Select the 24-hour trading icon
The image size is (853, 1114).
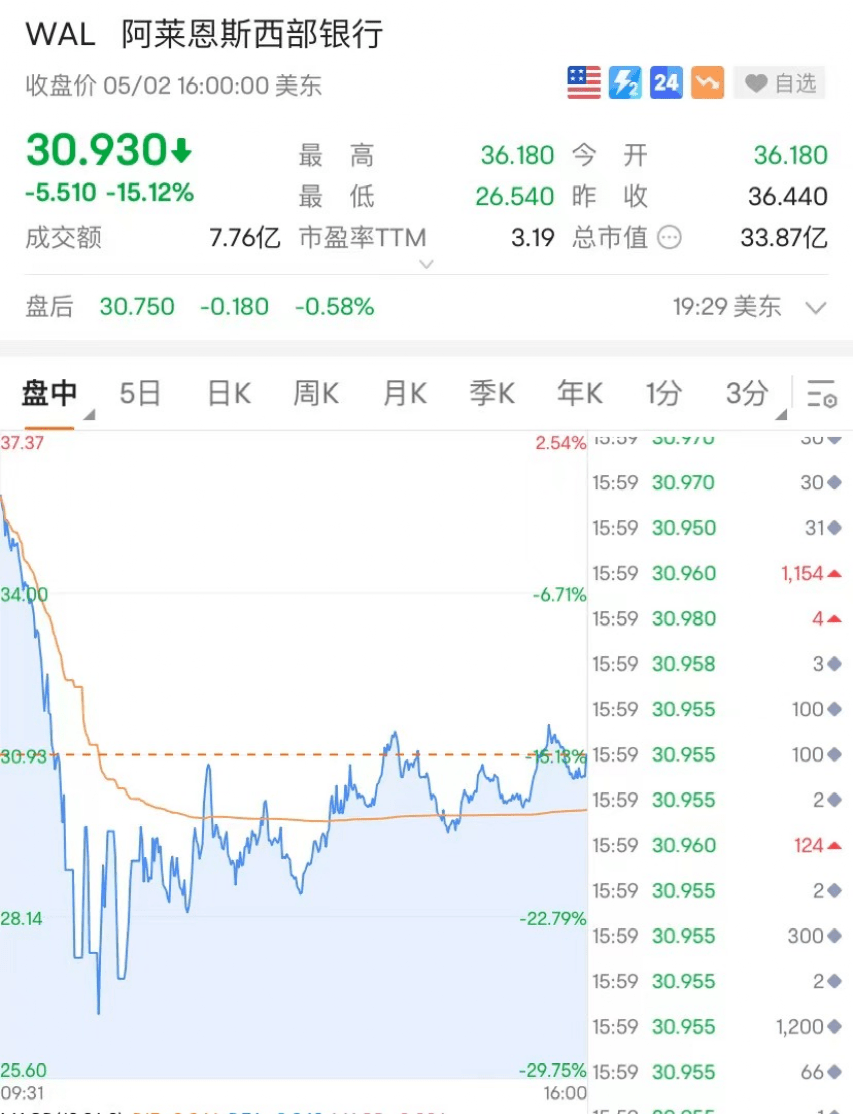pyautogui.click(x=666, y=83)
